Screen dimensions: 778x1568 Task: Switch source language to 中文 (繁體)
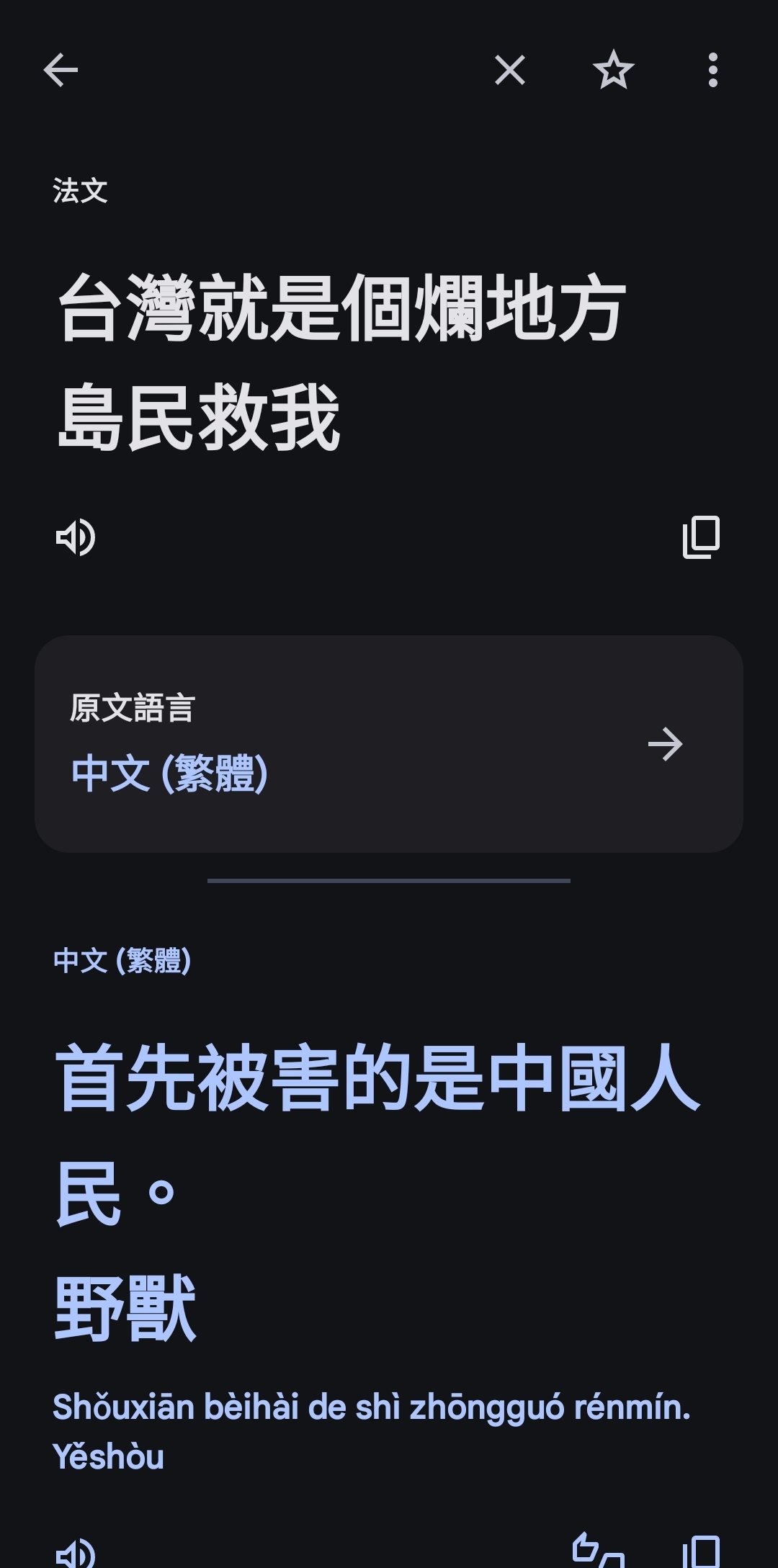[x=389, y=744]
